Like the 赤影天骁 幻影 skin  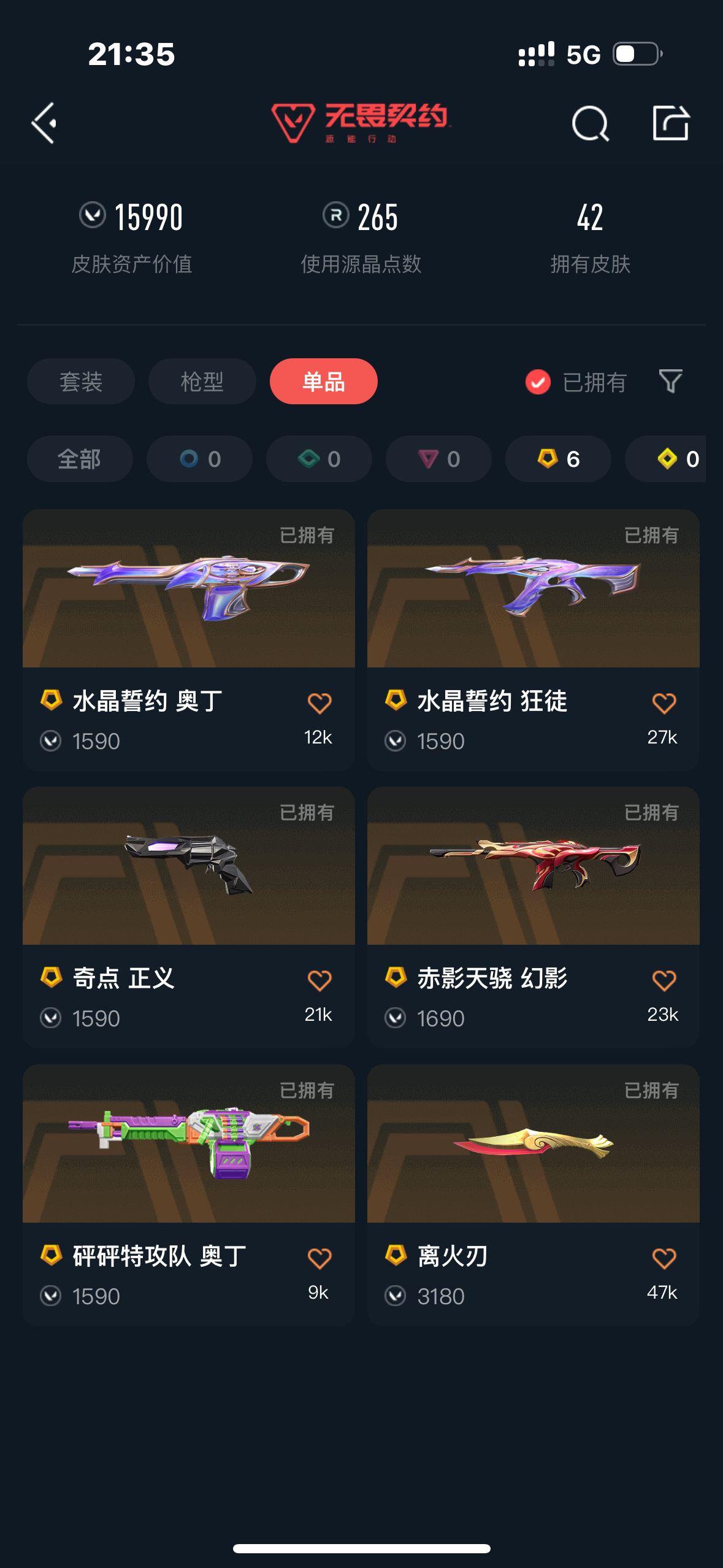664,981
